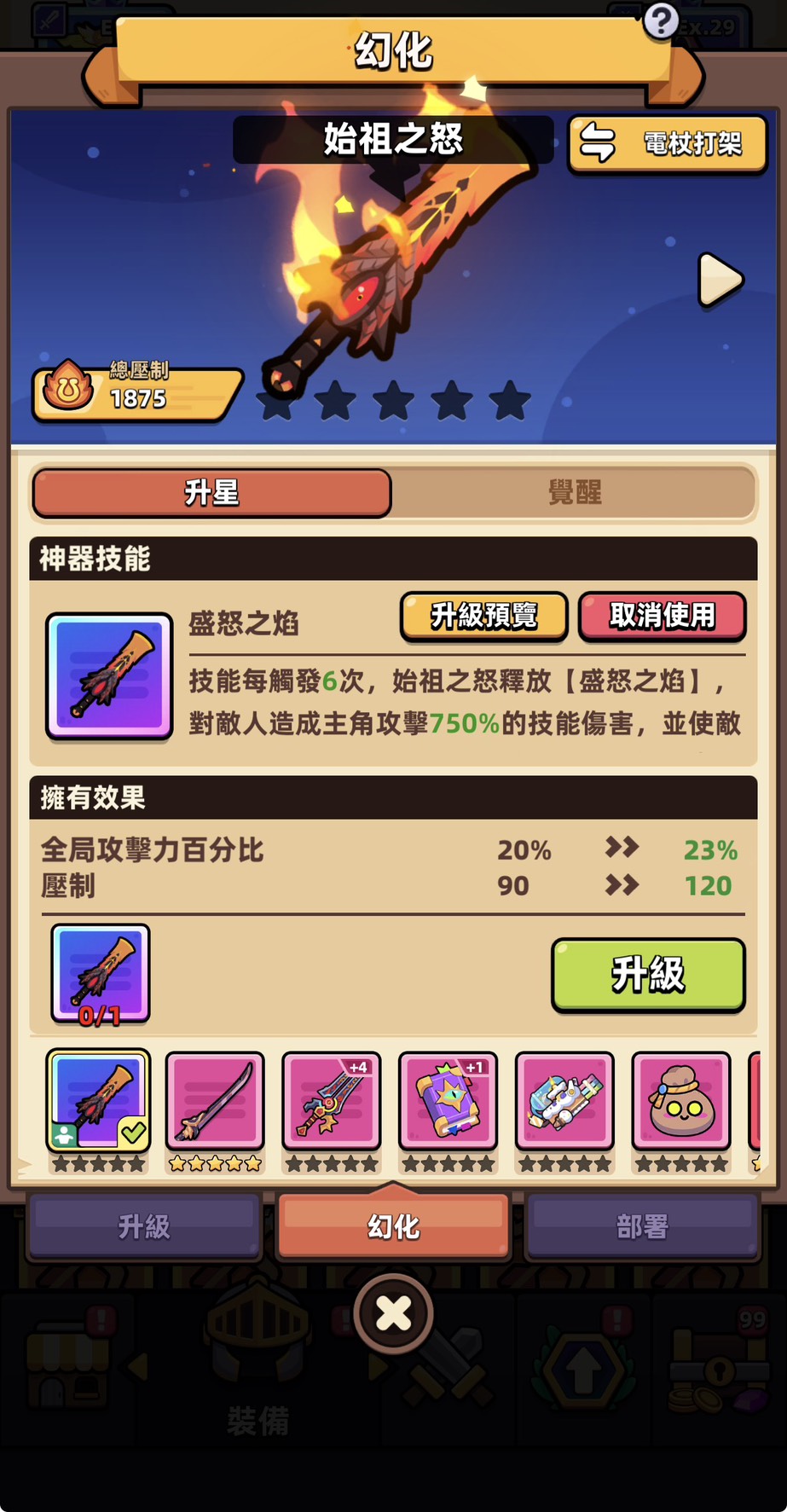Viewport: 787px width, 1512px height.
Task: Close the panel with the X button
Action: pyautogui.click(x=393, y=1313)
